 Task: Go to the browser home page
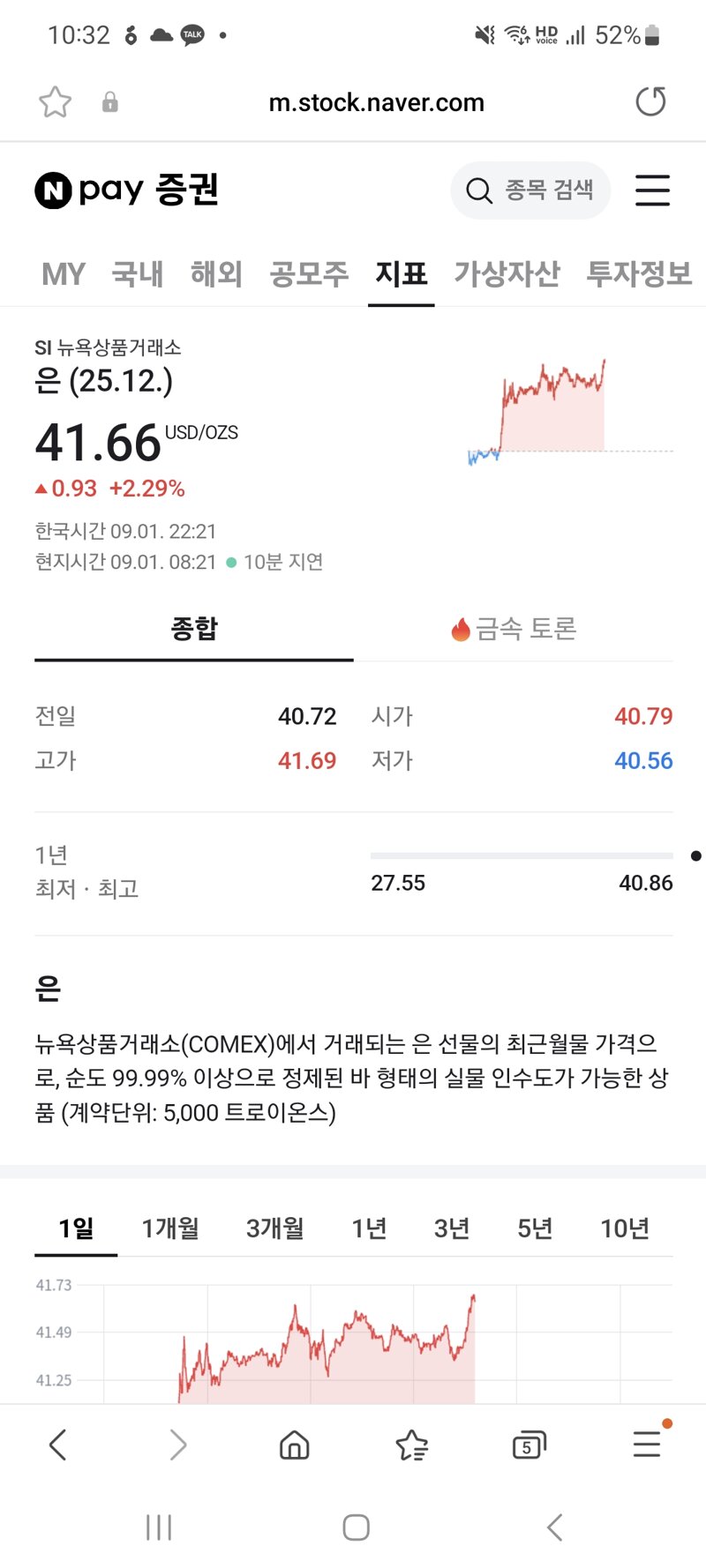coord(294,1445)
